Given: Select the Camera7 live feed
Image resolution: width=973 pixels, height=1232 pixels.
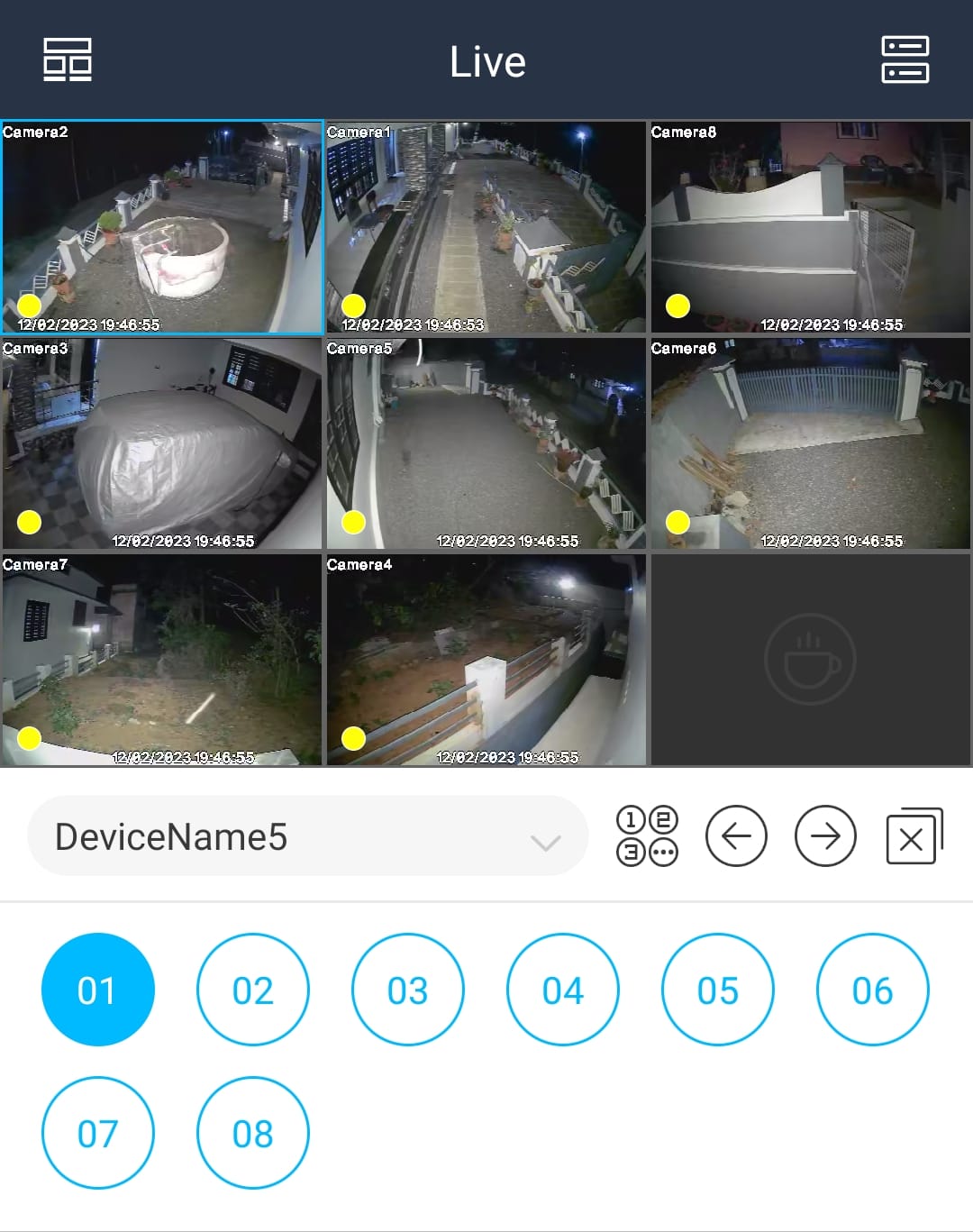Looking at the screenshot, I should (x=162, y=660).
